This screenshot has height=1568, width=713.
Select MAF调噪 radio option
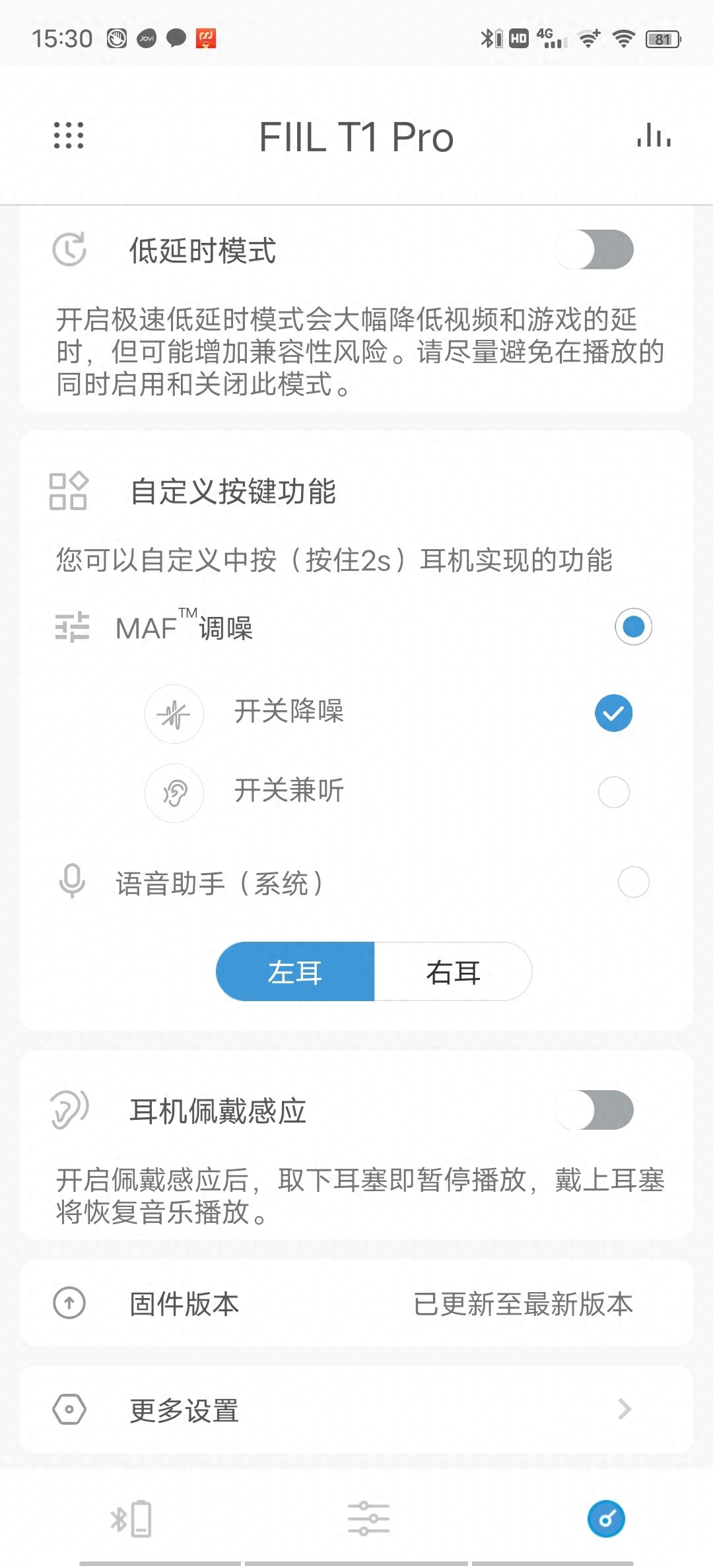[x=633, y=626]
